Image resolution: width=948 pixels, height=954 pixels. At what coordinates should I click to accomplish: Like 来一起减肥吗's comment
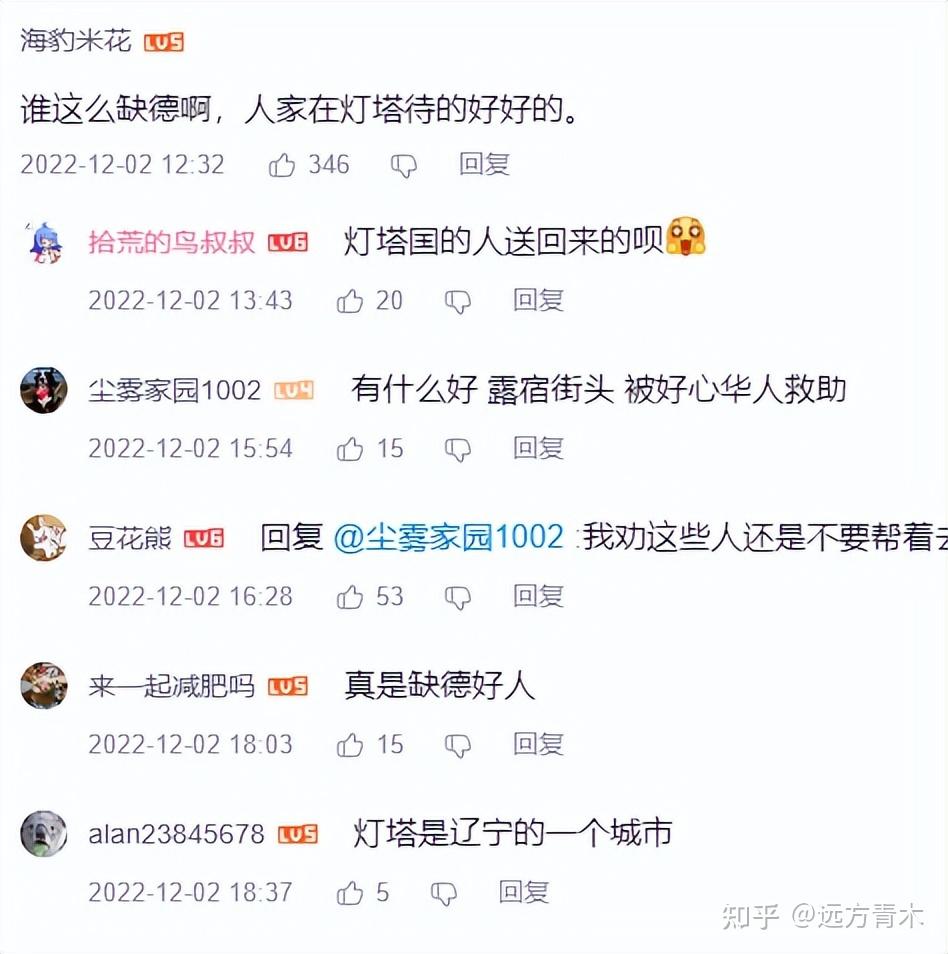(350, 745)
